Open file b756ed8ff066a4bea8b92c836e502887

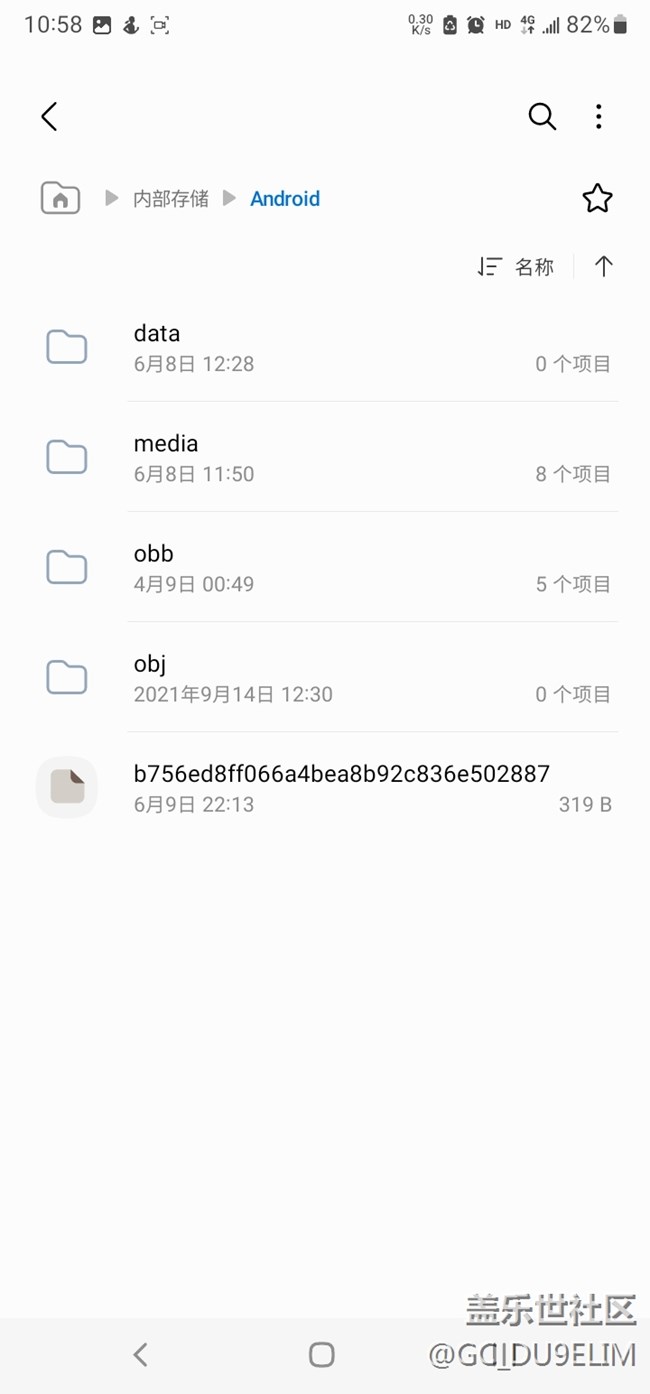click(x=325, y=787)
